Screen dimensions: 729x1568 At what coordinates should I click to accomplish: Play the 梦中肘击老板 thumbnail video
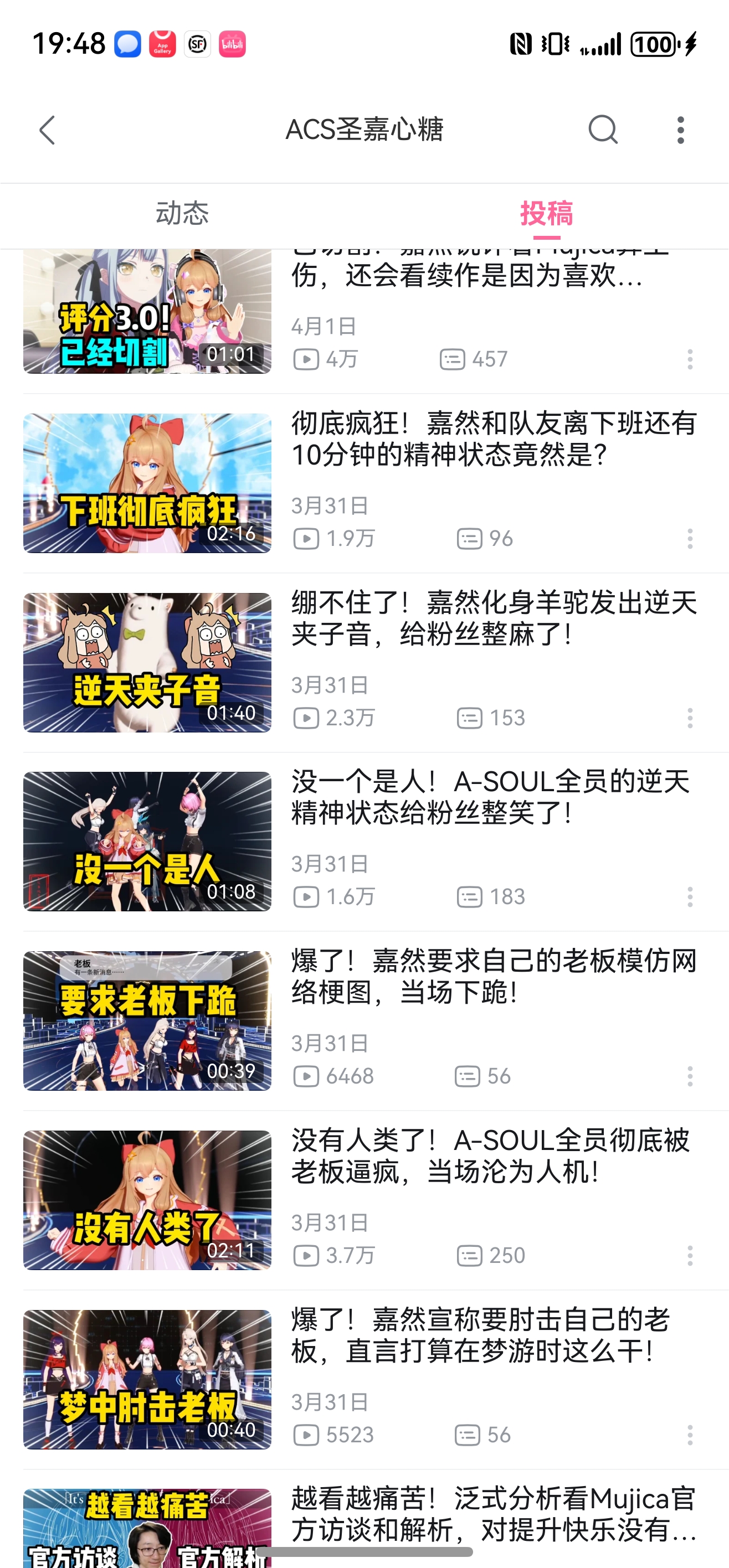[147, 1379]
